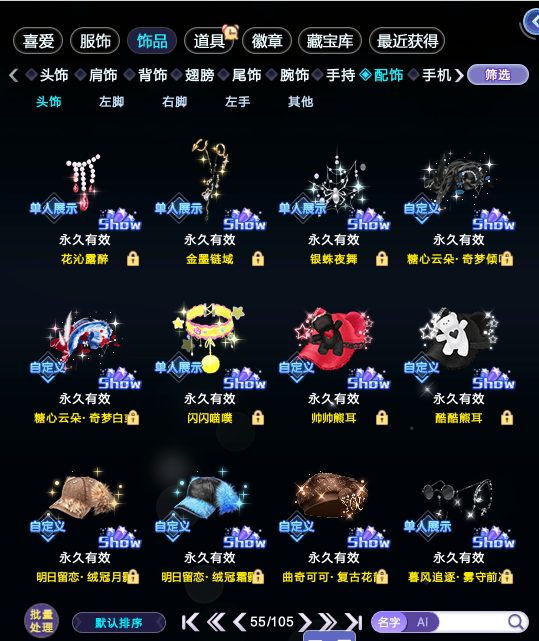The height and width of the screenshot is (641, 539).
Task: Switch to the 徽章 tab
Action: tap(267, 41)
